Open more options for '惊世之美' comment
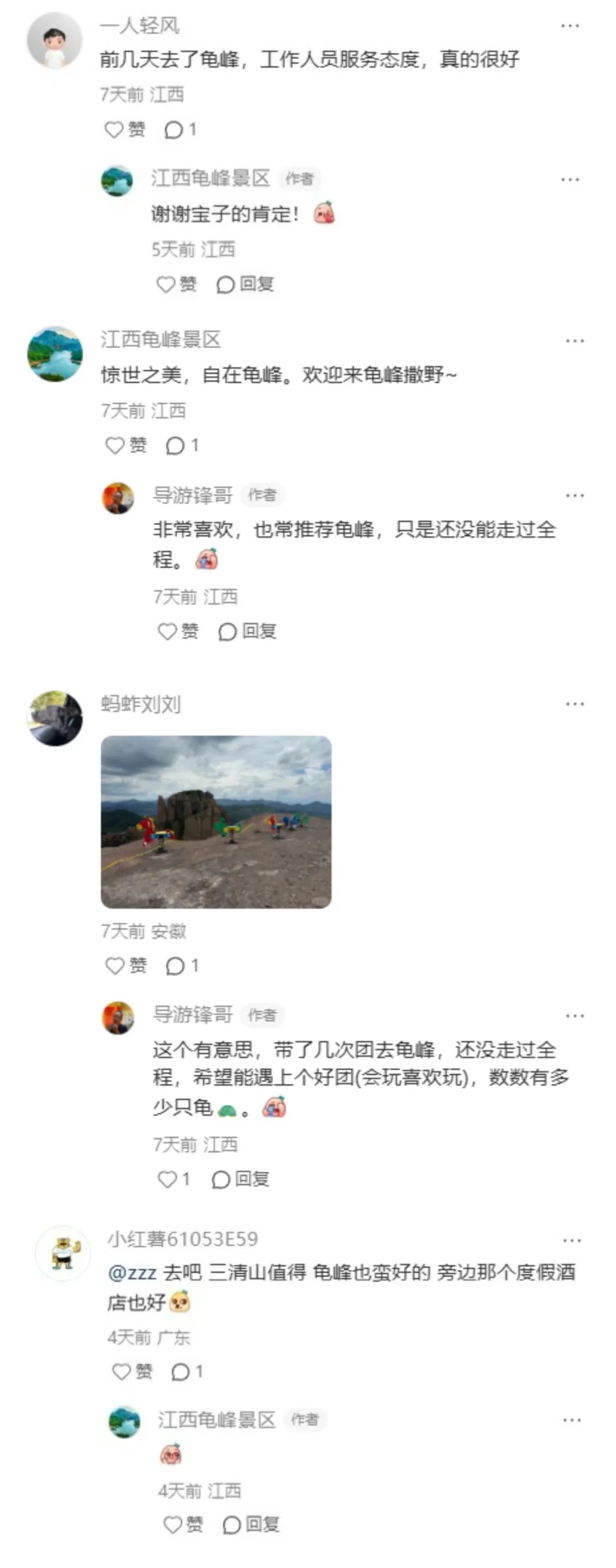The image size is (616, 1568). (x=574, y=341)
